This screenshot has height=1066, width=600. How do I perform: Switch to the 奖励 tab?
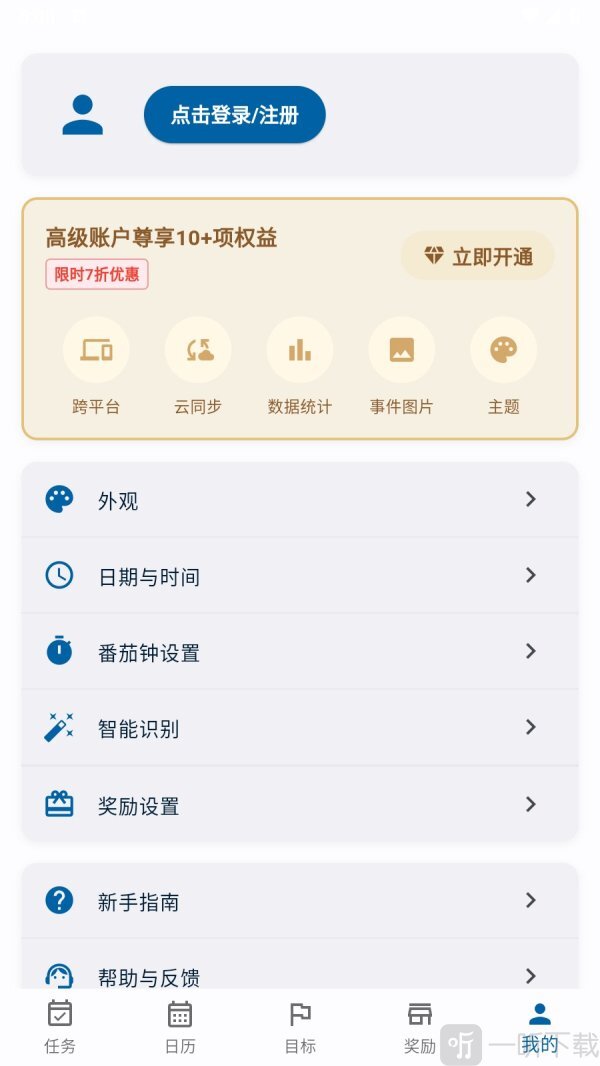[x=420, y=1027]
